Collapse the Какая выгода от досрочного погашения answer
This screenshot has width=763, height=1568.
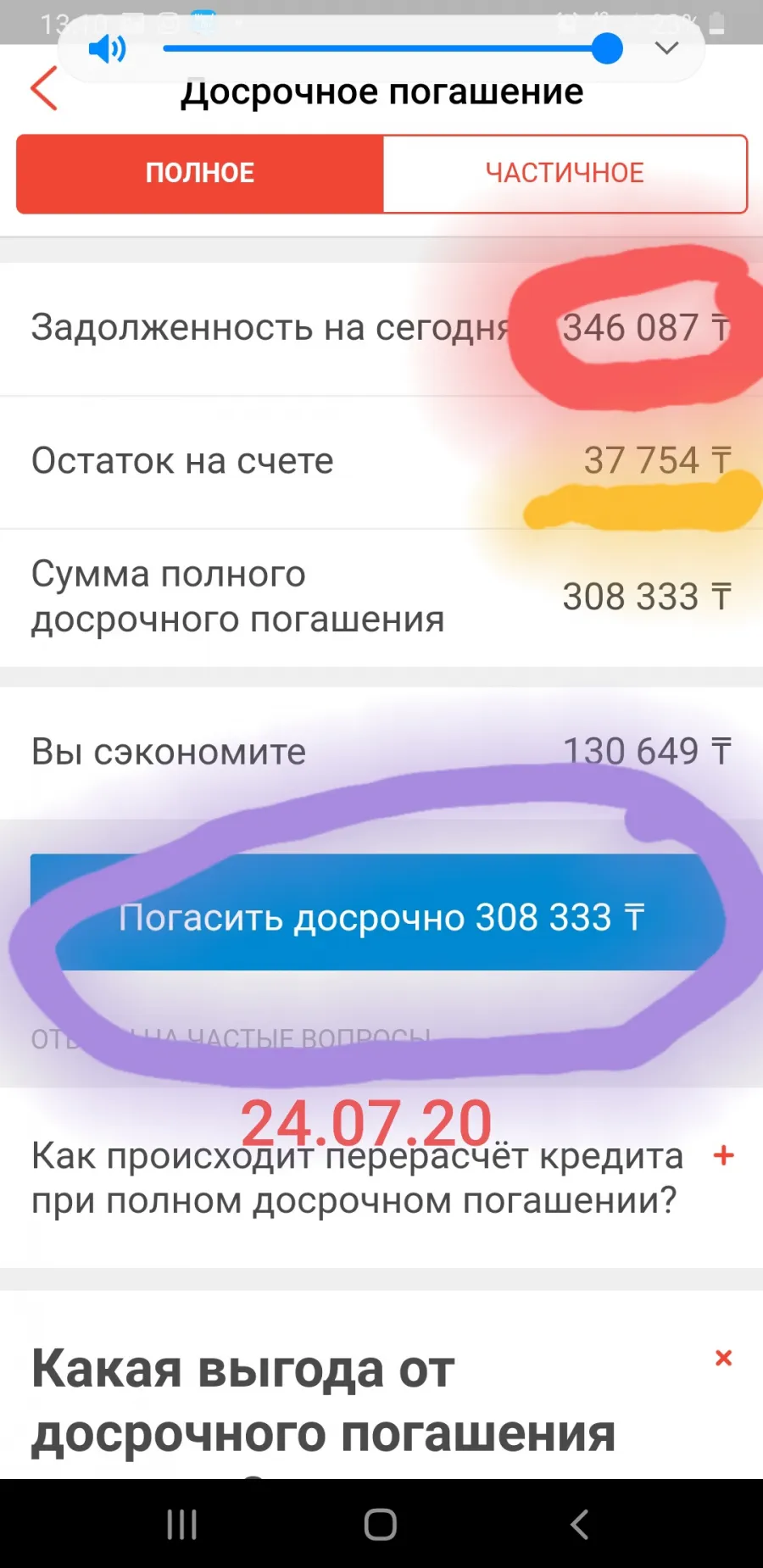[x=723, y=1358]
